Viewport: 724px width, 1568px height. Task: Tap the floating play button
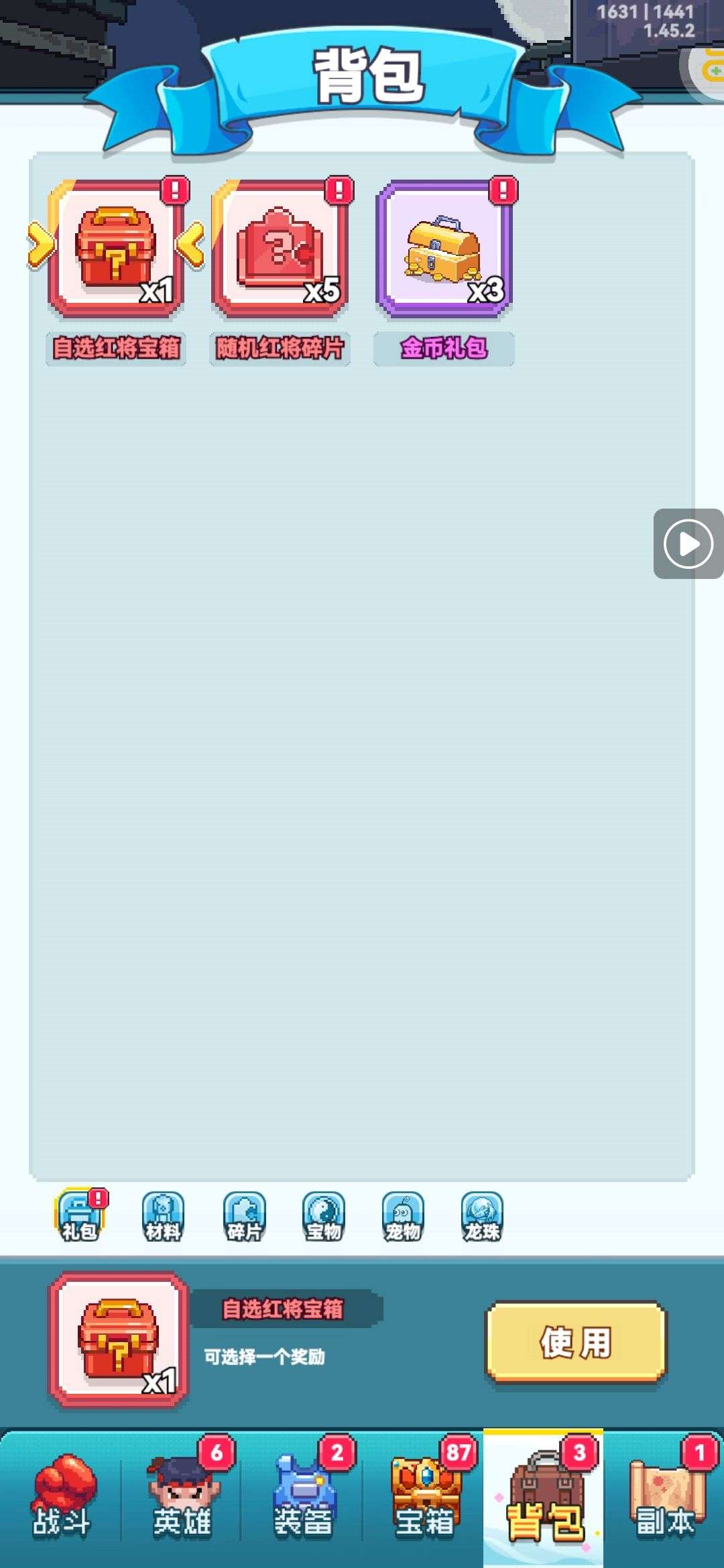tap(688, 543)
